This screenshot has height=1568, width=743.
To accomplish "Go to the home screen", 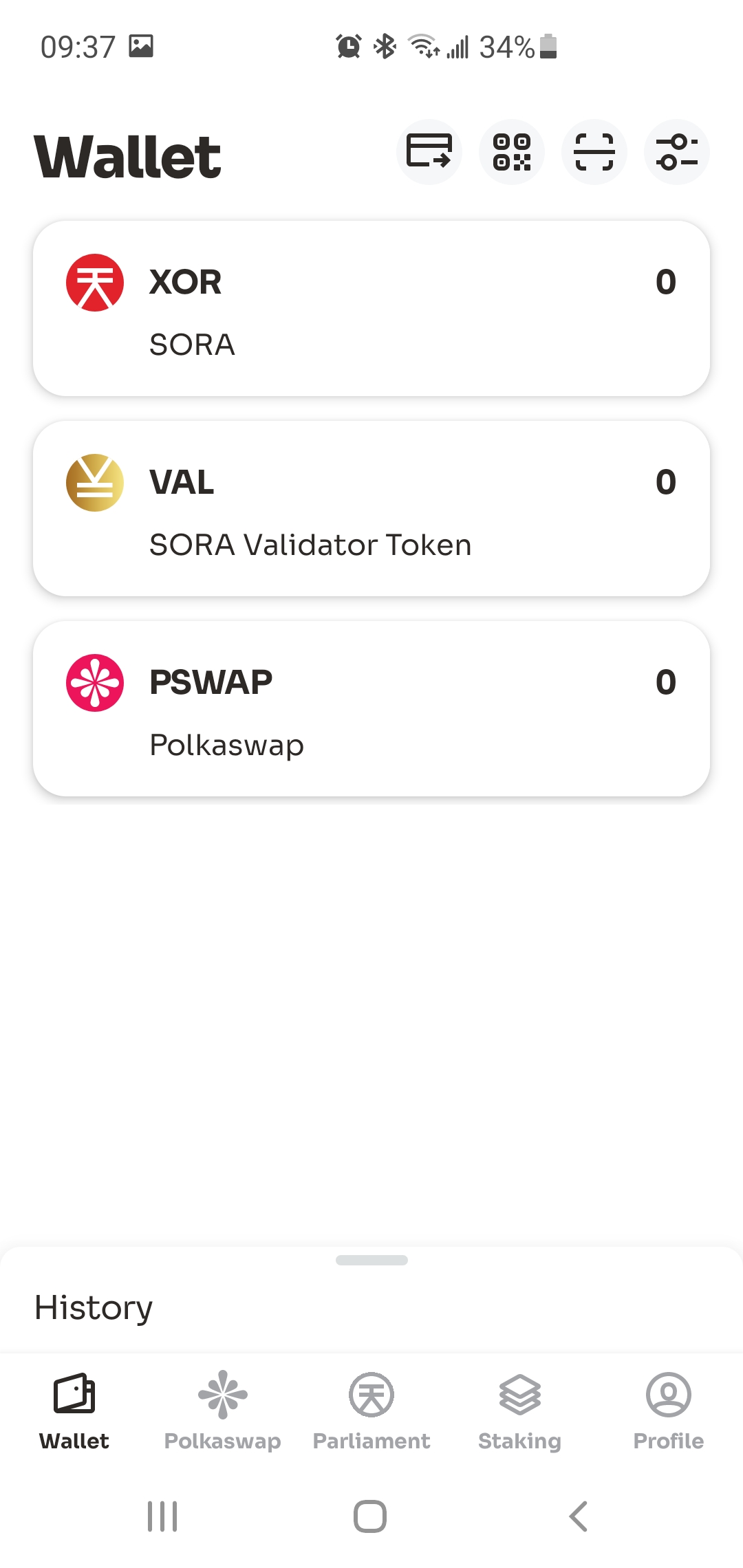I will (x=370, y=1516).
